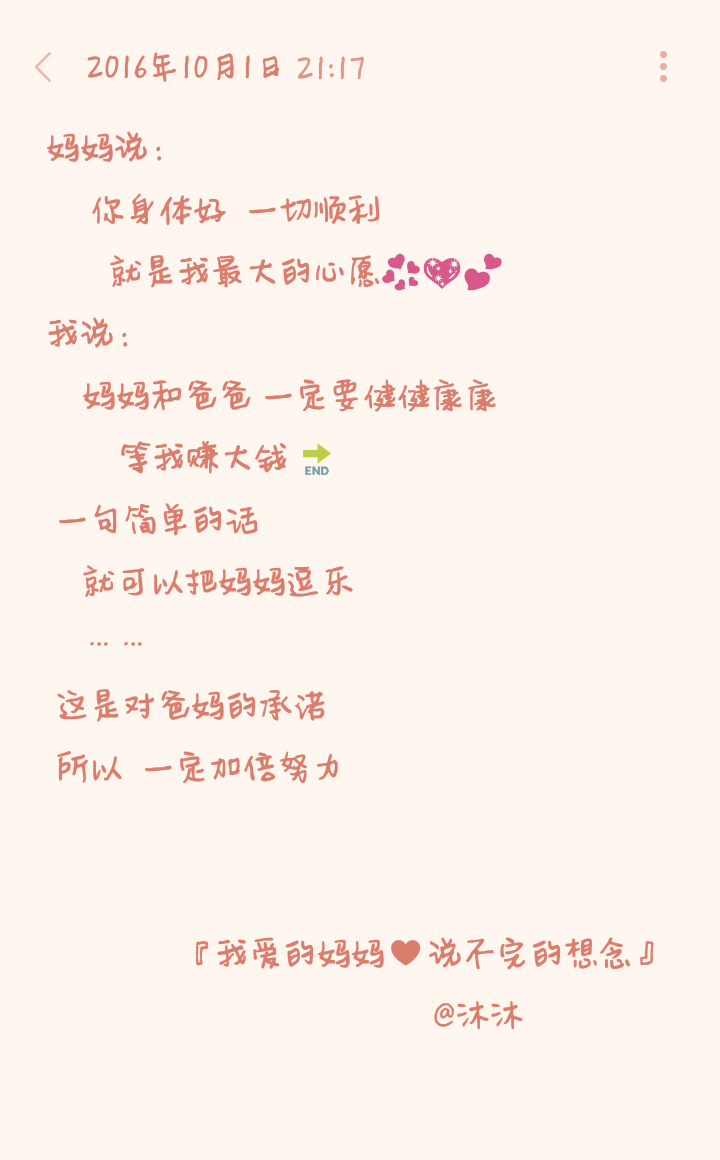Viewport: 720px width, 1160px height.
Task: Go back from the note dated 2016年10月1日
Action: click(43, 67)
